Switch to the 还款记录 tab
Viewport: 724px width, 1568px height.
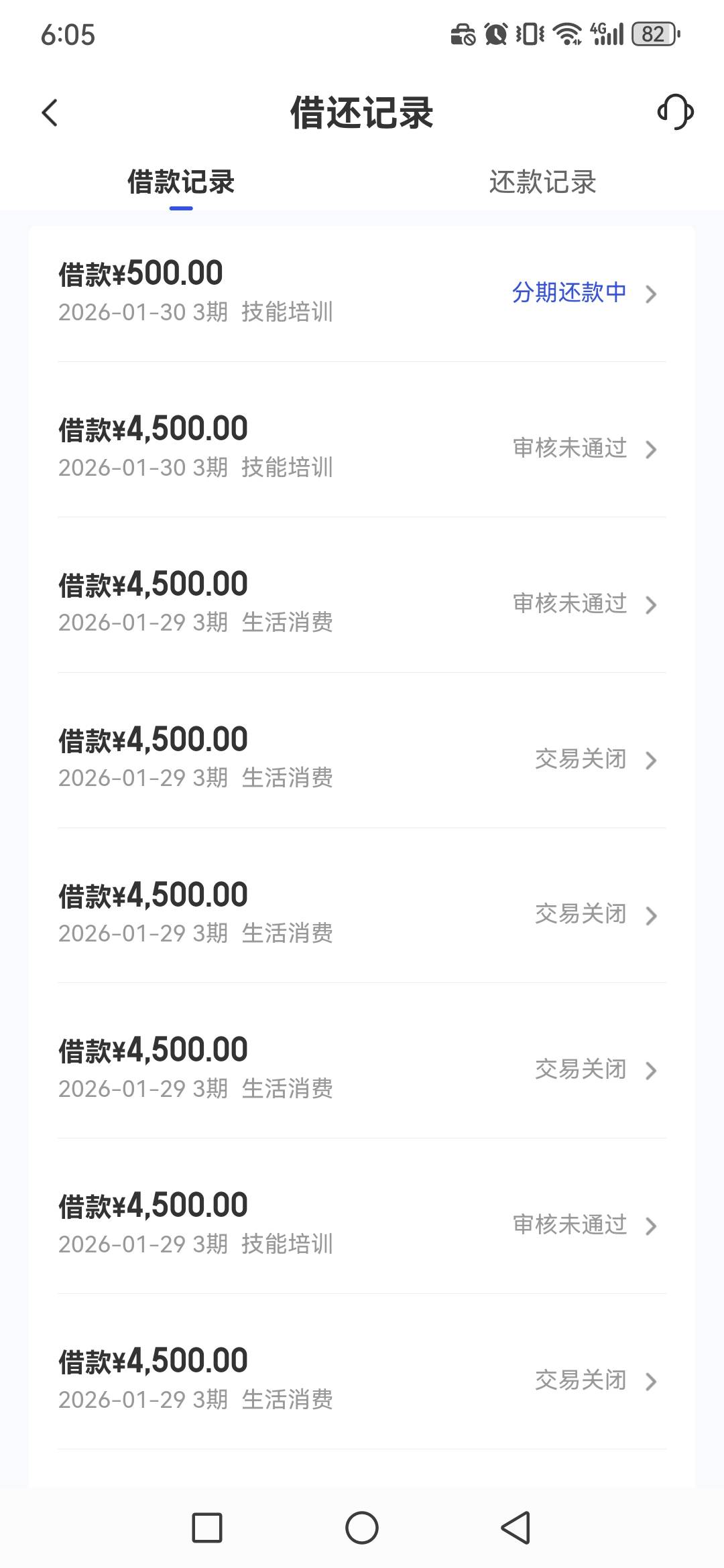[x=542, y=182]
